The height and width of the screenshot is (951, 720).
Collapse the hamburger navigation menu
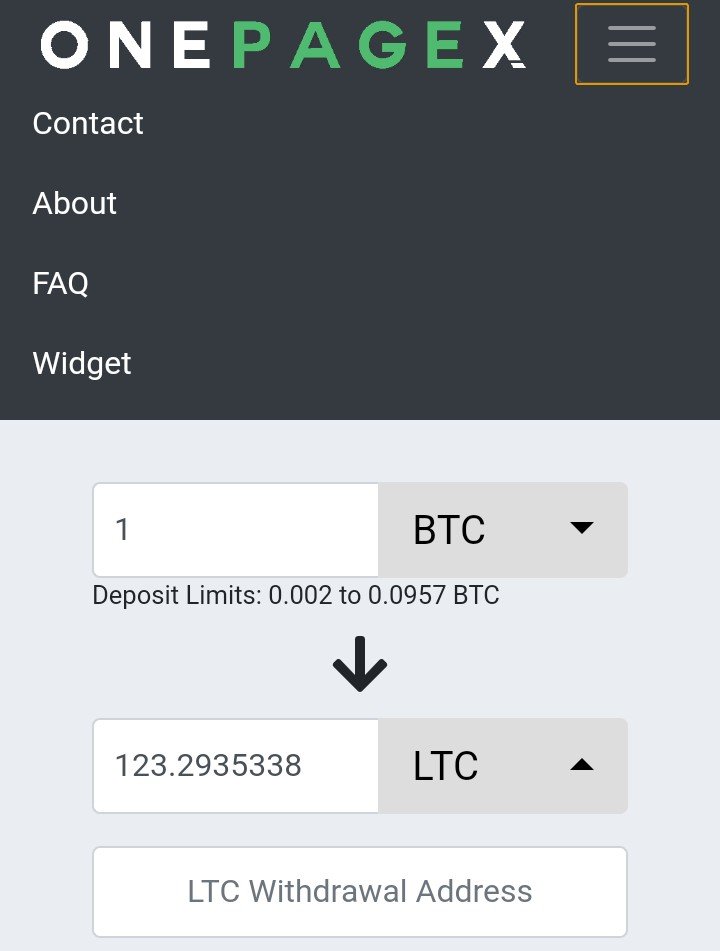click(631, 44)
